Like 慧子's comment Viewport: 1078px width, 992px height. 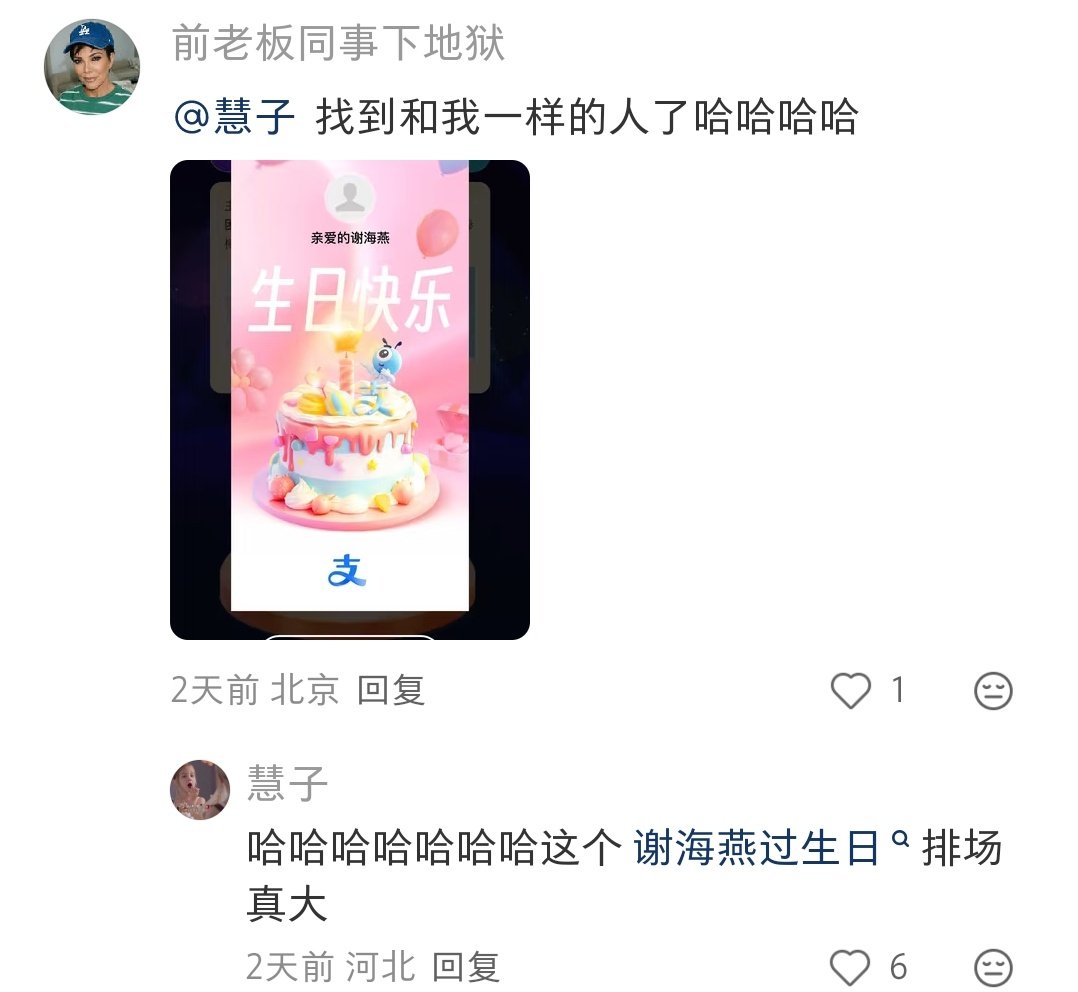point(852,967)
